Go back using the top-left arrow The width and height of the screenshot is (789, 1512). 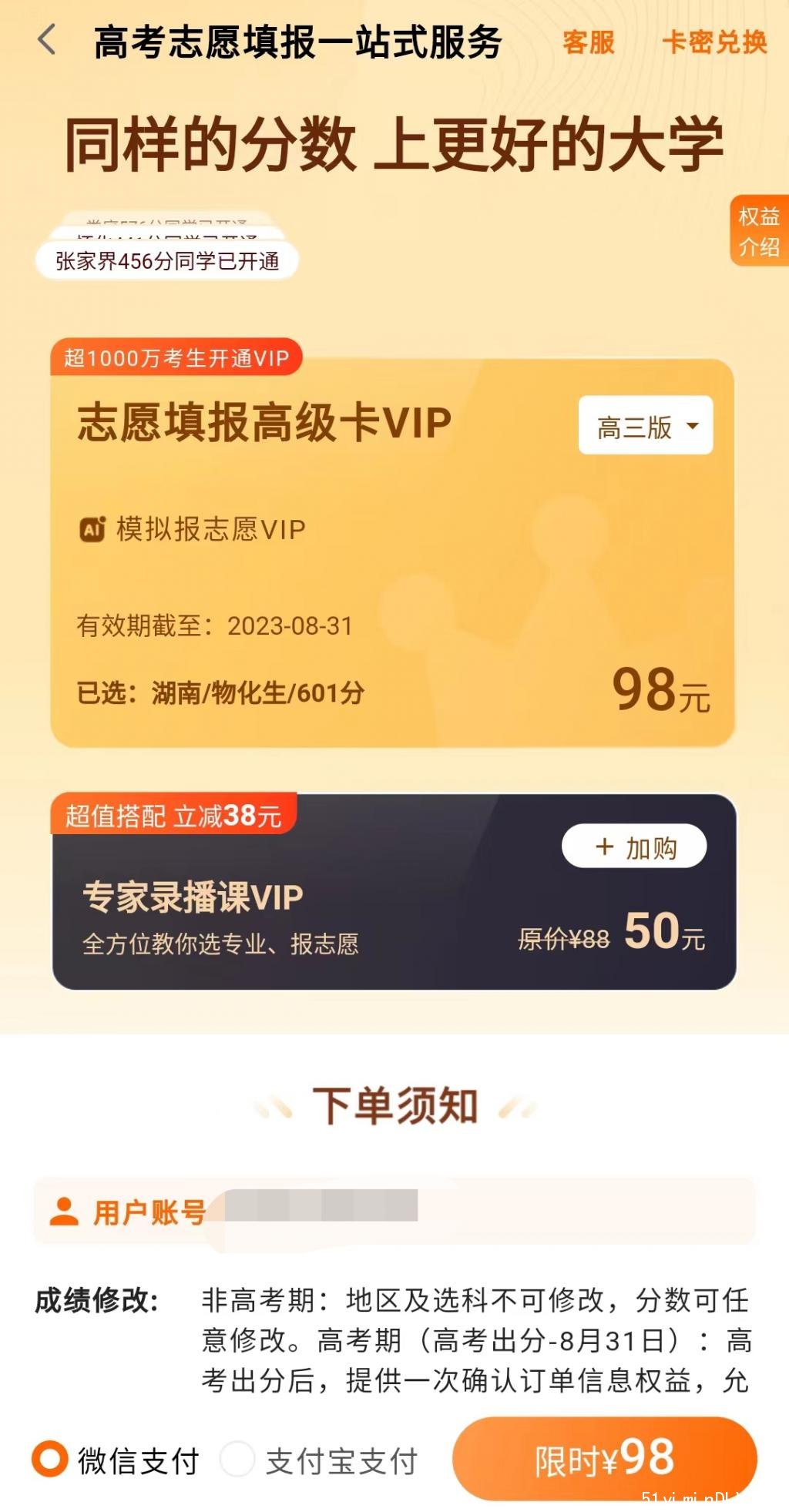coord(47,39)
